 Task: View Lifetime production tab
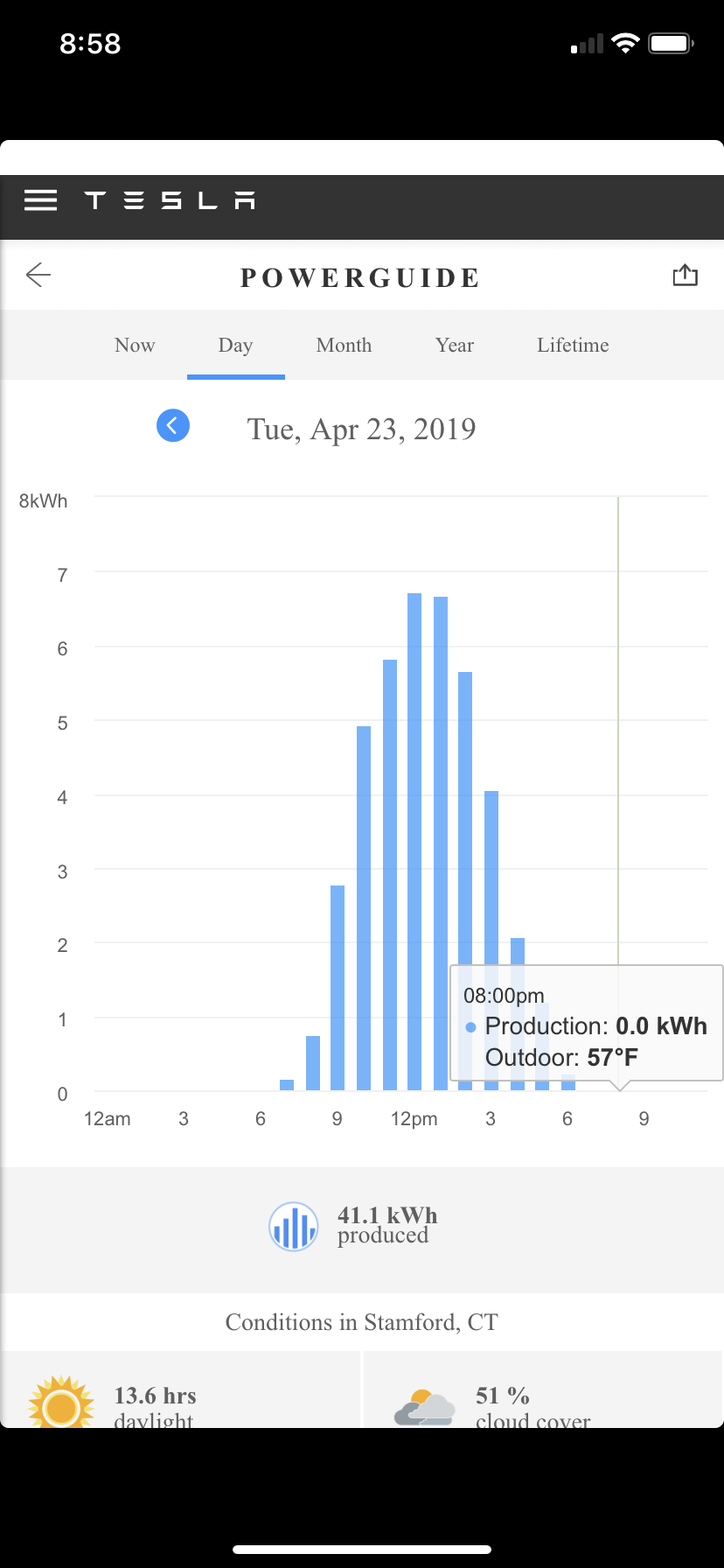coord(573,346)
